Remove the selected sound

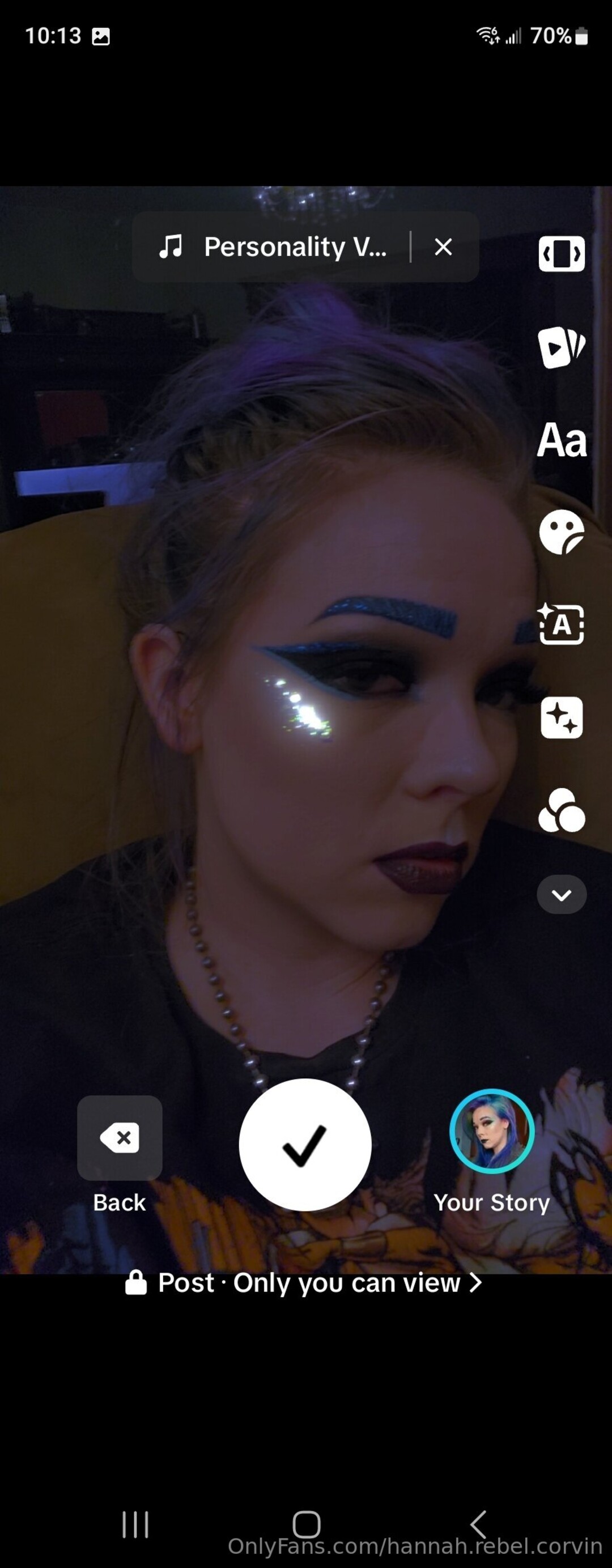[x=443, y=247]
